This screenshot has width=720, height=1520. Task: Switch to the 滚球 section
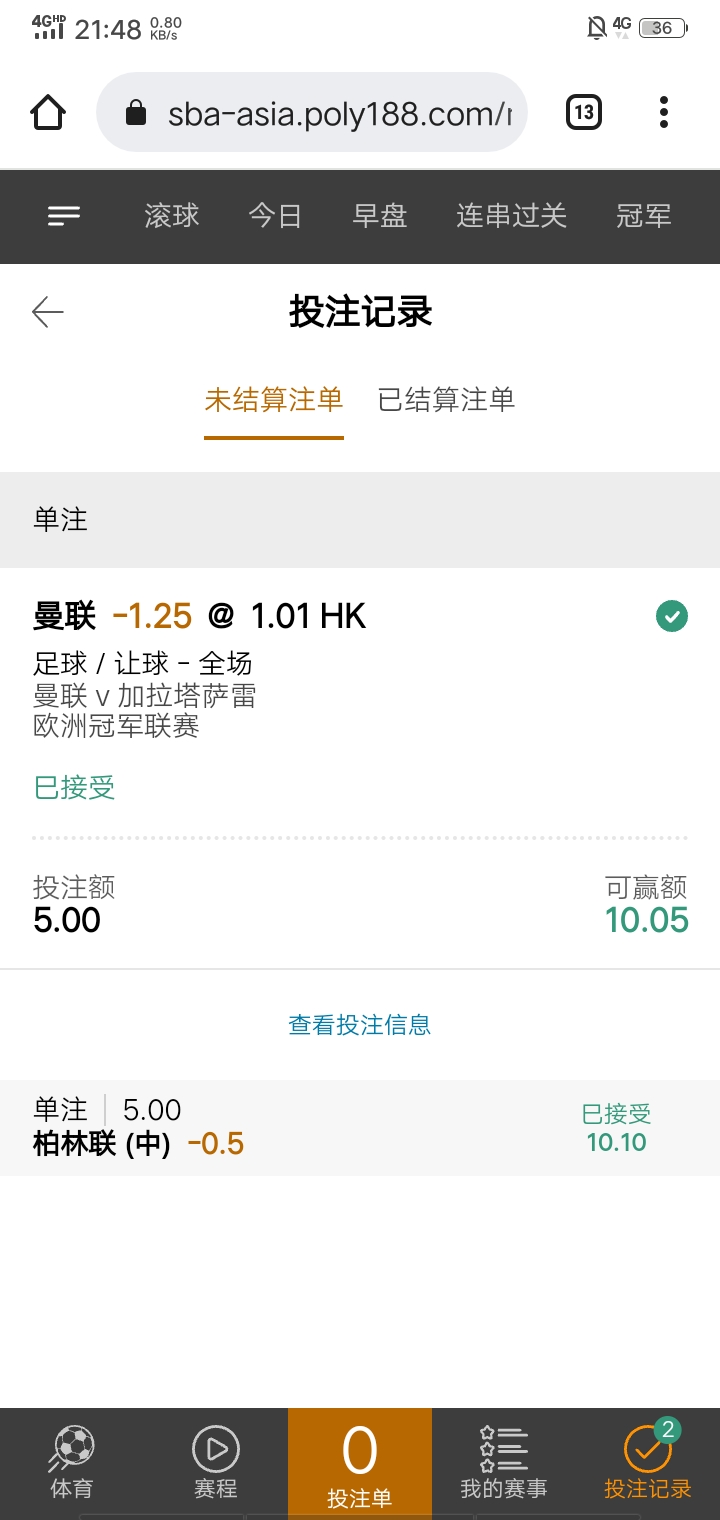[172, 216]
